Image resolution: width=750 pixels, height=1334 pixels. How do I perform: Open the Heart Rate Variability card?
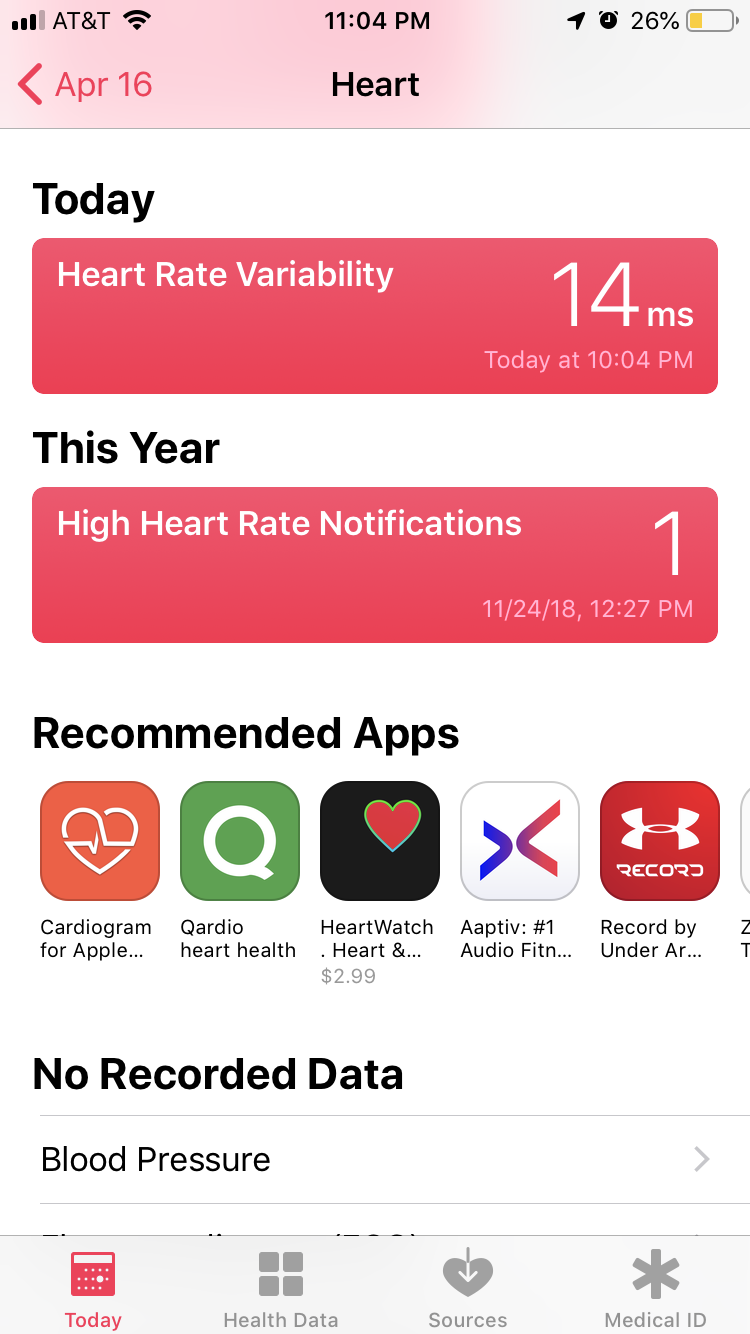(375, 316)
